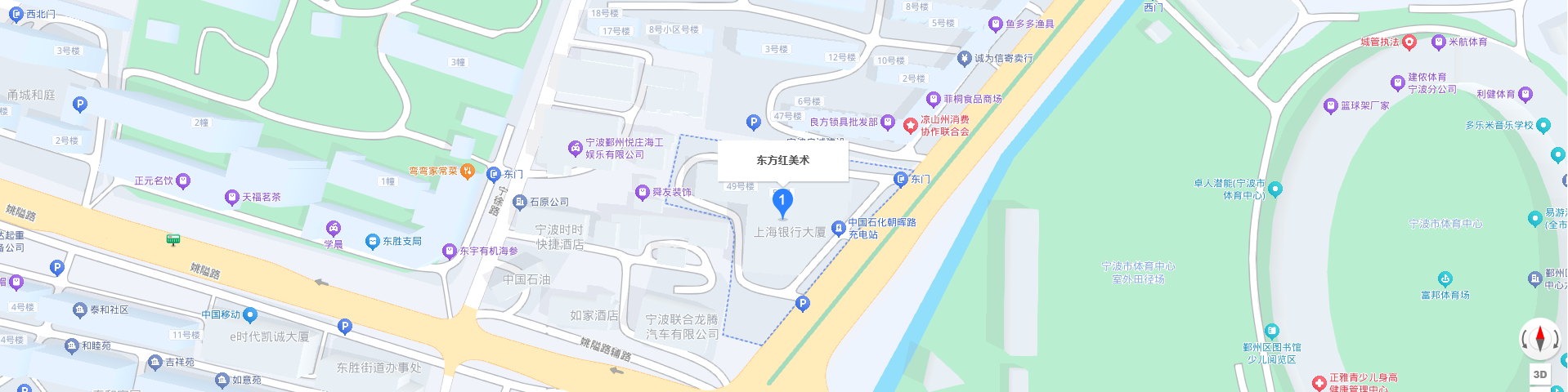The height and width of the screenshot is (392, 1568).
Task: Select the 天福茗茶 shop point
Action: point(232,197)
